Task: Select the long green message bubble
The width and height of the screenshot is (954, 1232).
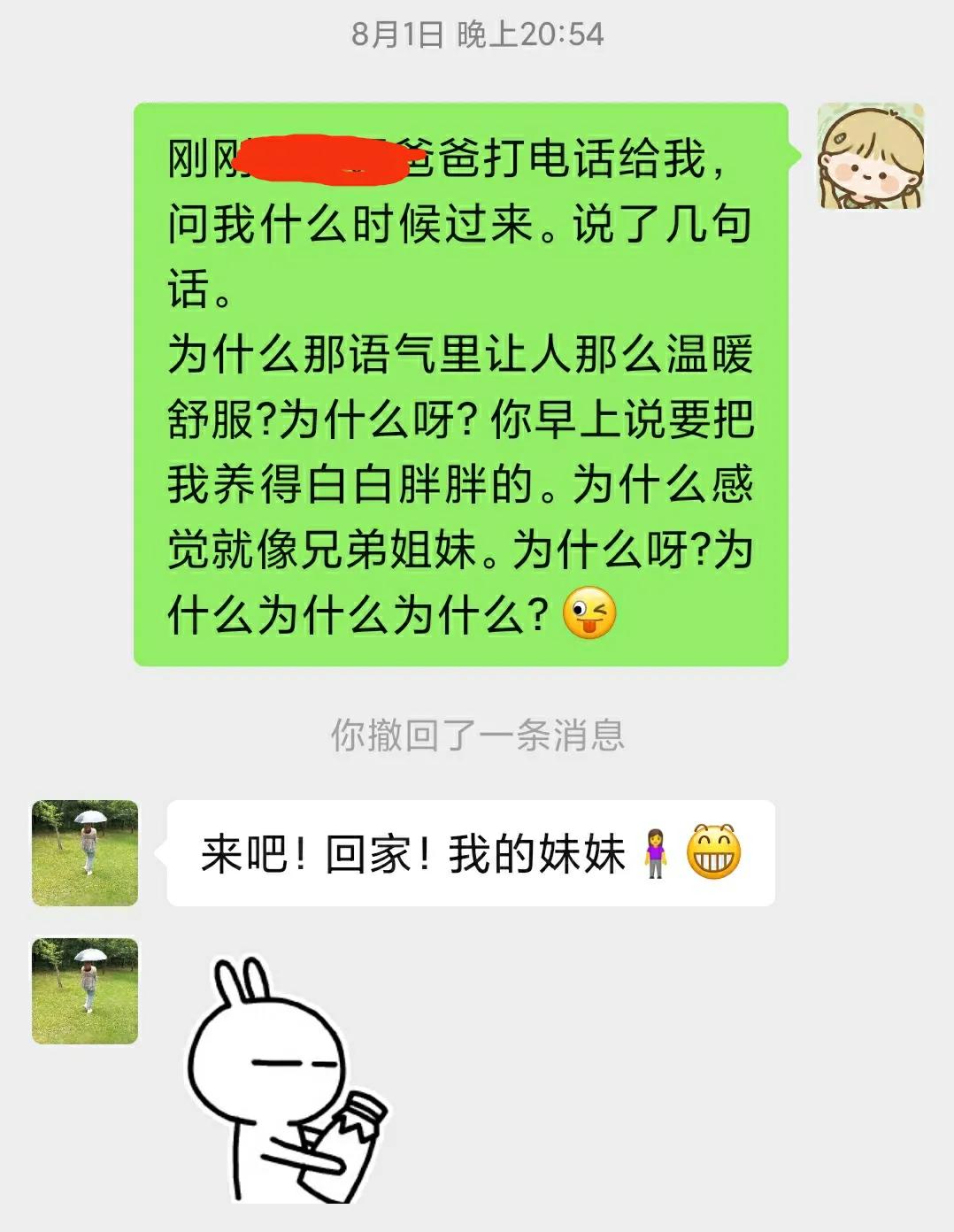Action: [460, 381]
